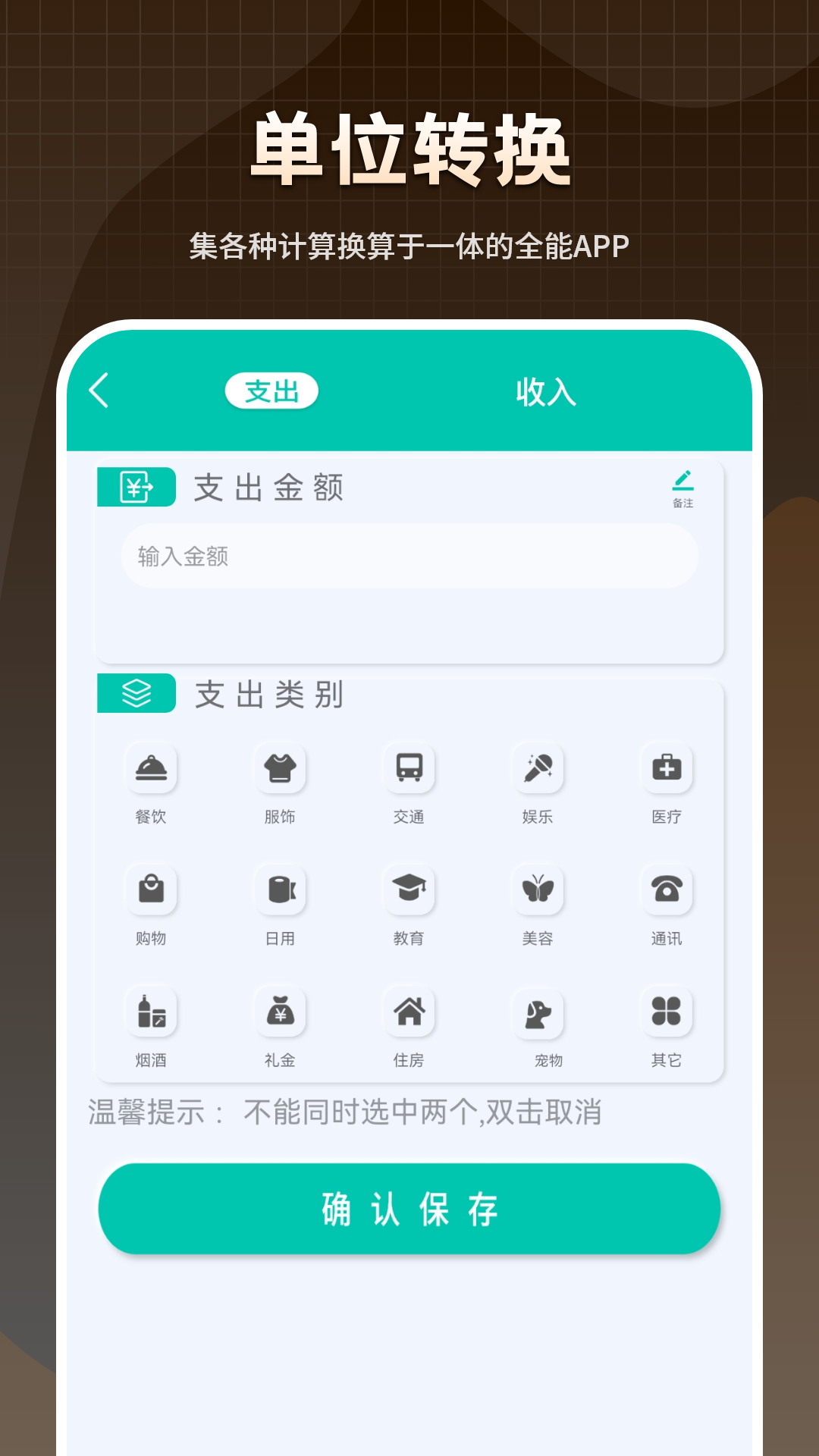Pick the 娱乐 entertainment microphone icon
Screen dimensions: 819x1456
click(x=539, y=770)
